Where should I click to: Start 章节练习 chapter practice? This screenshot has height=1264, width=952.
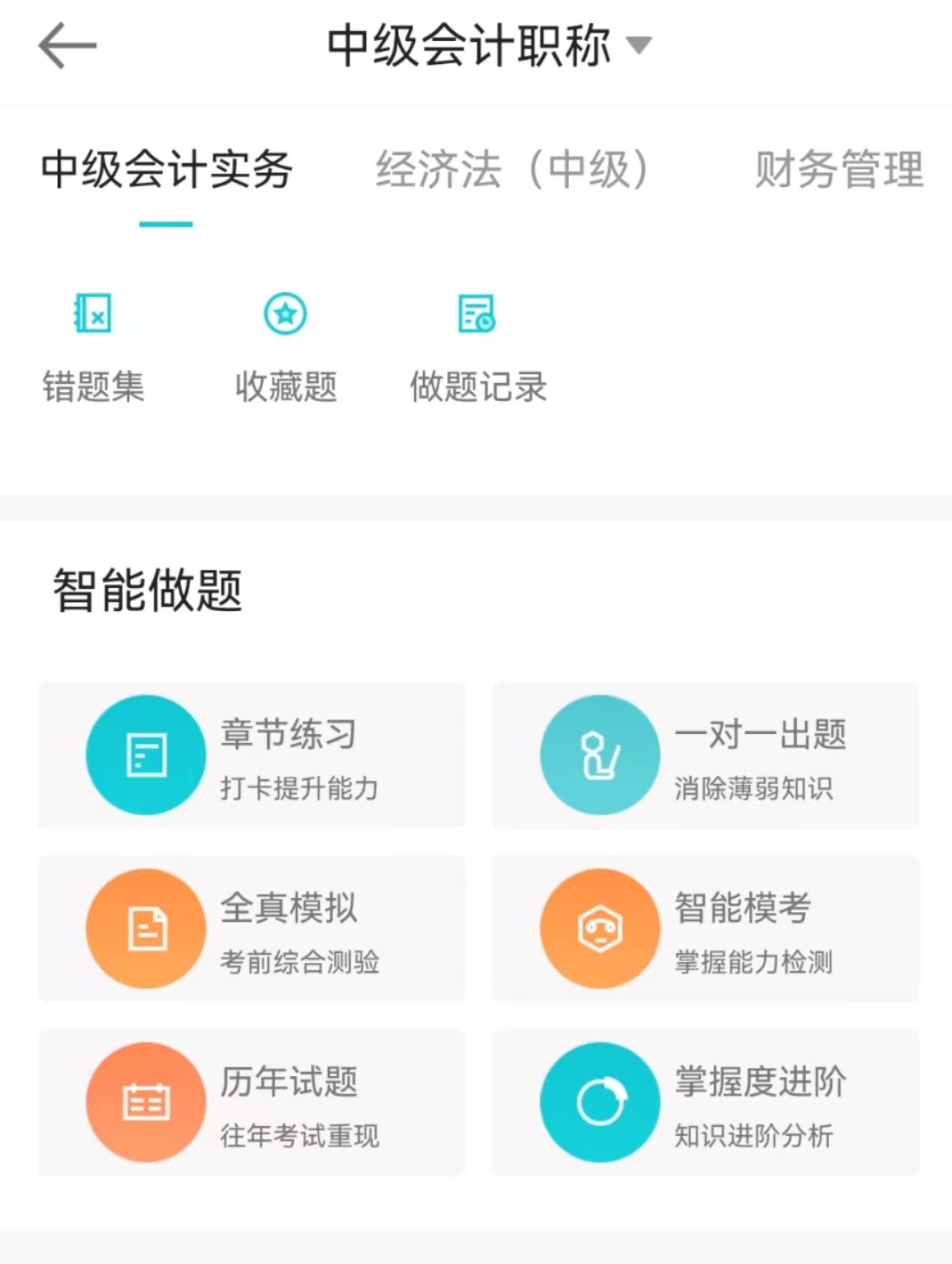tap(251, 755)
